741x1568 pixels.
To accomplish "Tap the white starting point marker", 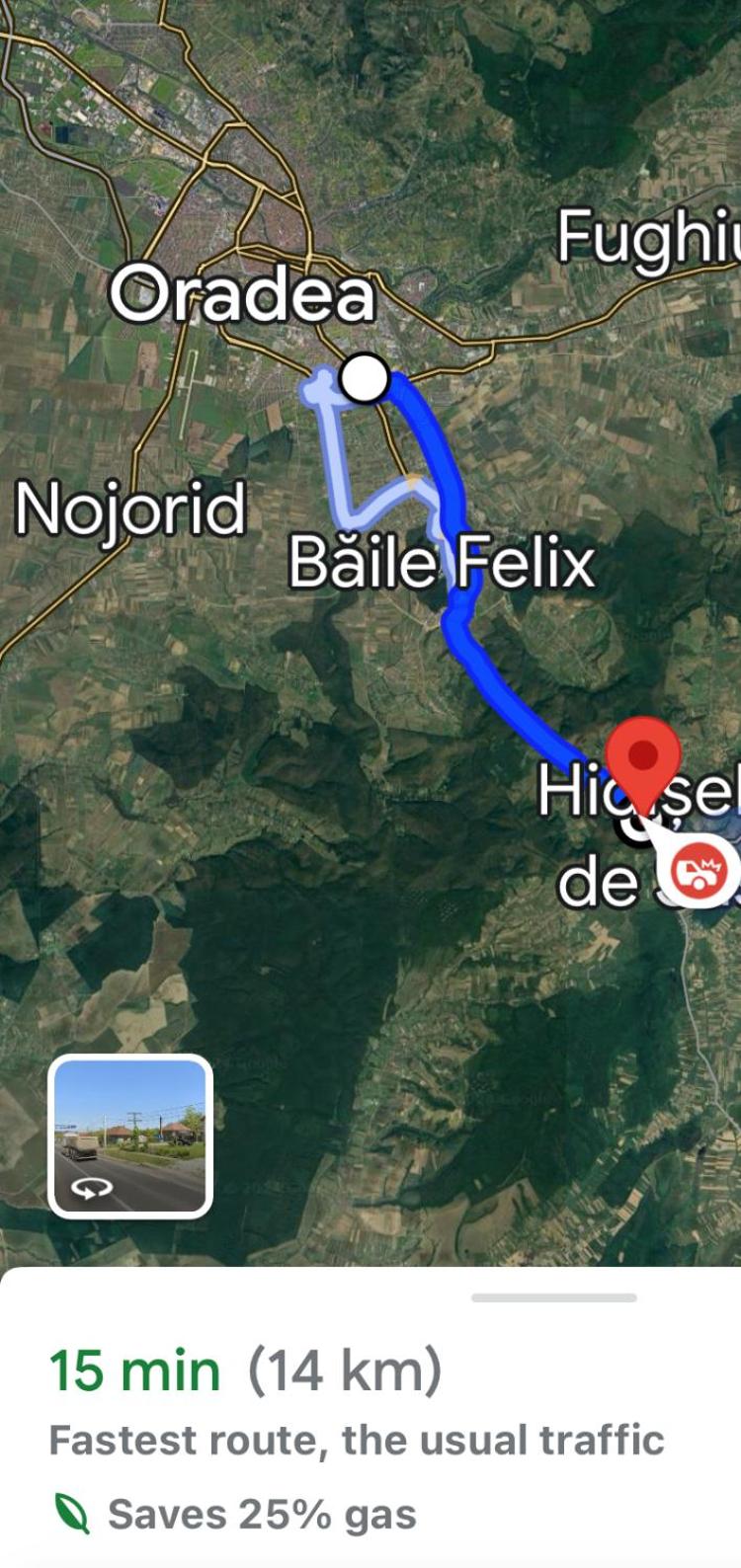I will (365, 378).
